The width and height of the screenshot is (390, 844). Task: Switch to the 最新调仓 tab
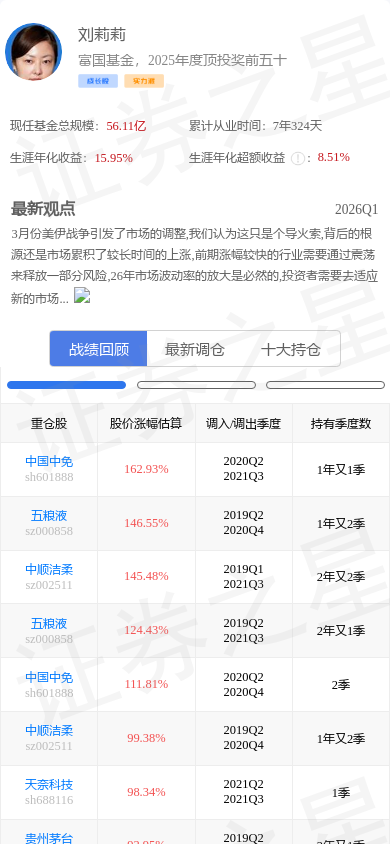(195, 349)
